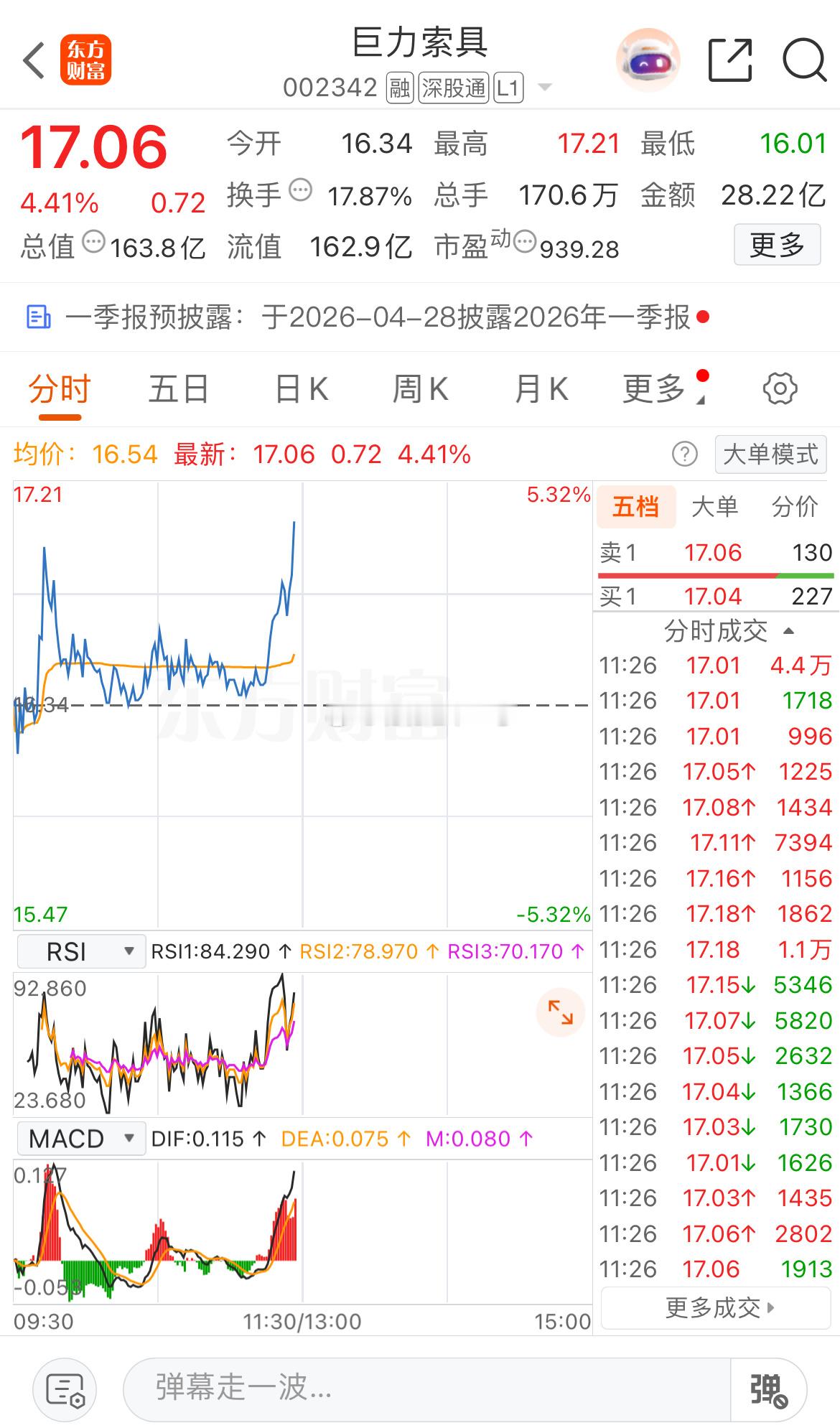The height and width of the screenshot is (1428, 840).
Task: Expand the chart with the fullscreen arrows icon
Action: (x=559, y=1012)
